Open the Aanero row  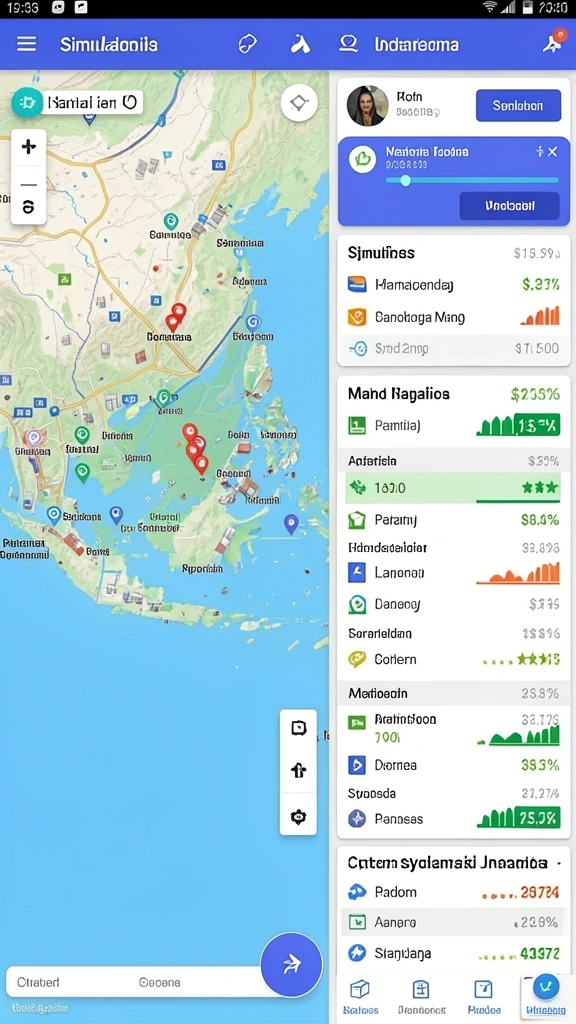point(453,922)
